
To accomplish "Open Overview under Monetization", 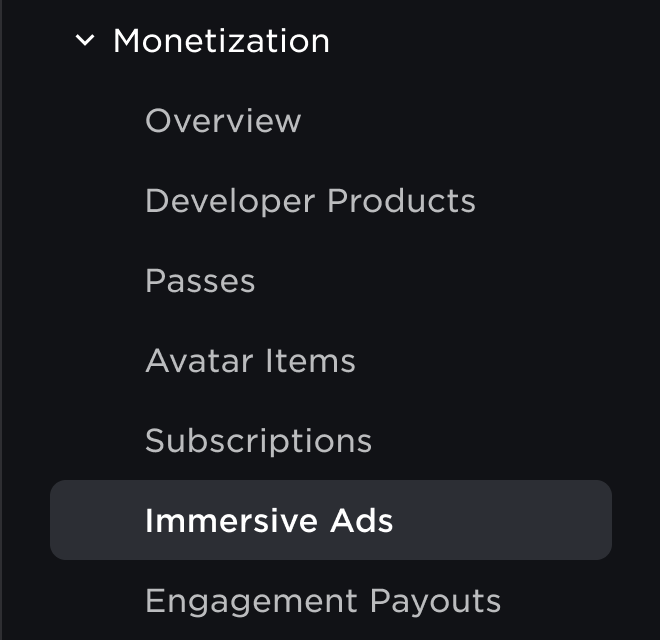I will click(x=223, y=121).
